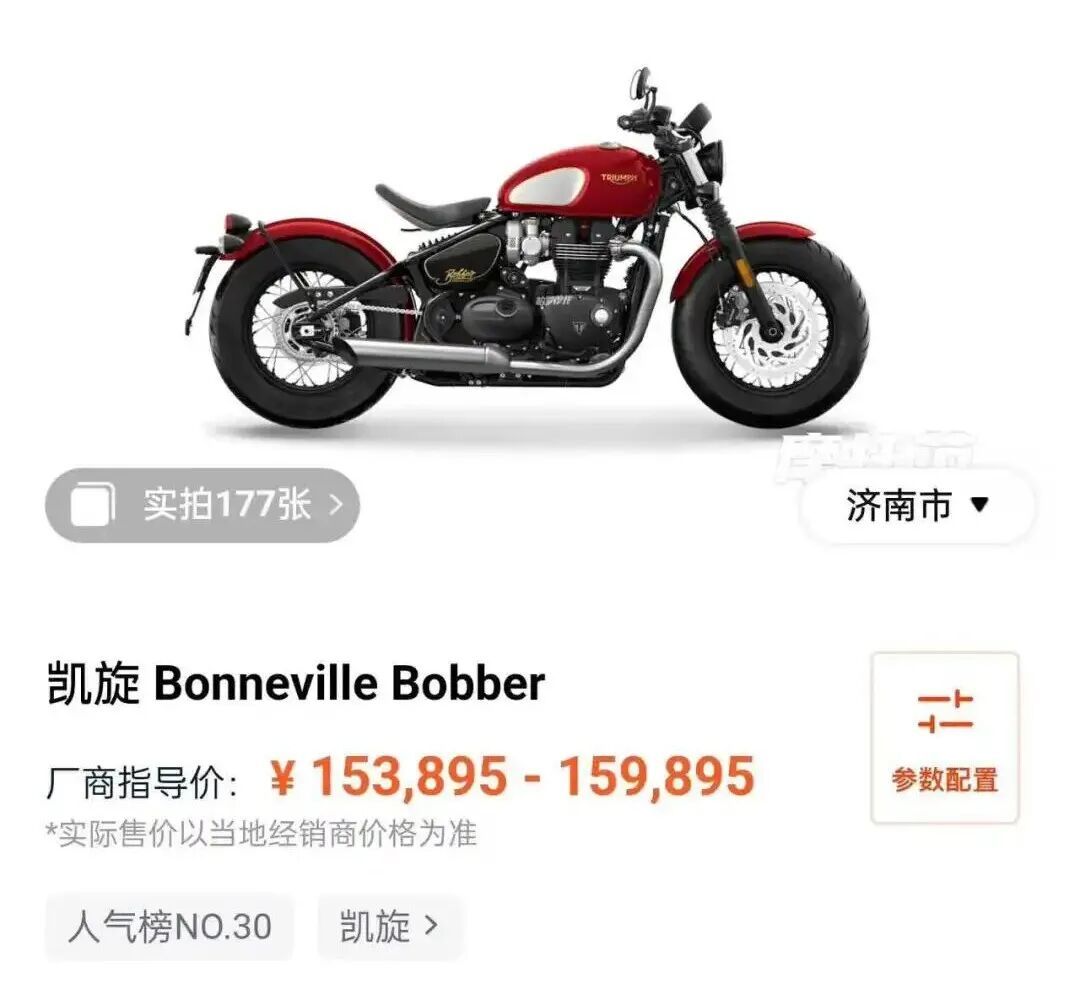
Task: Open the 人气榜NO.30 ranking chip
Action: (169, 927)
